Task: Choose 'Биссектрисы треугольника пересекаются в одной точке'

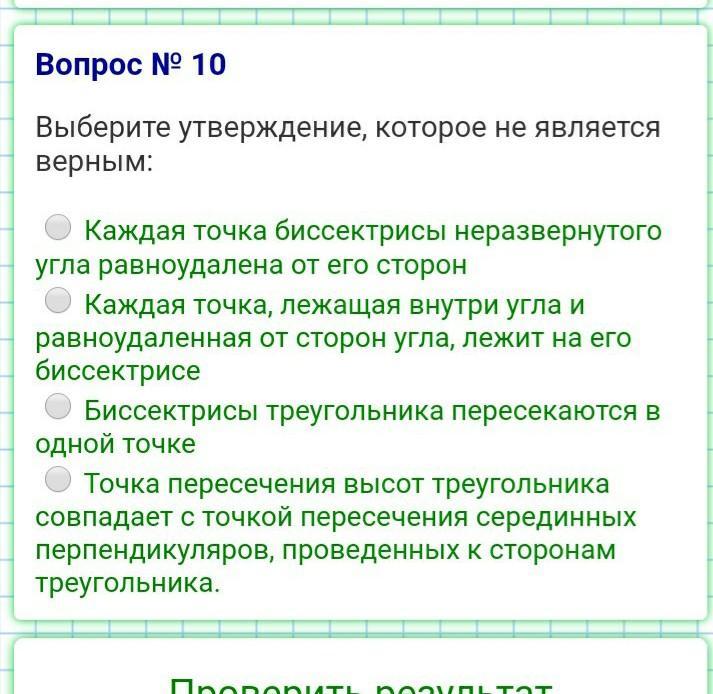Action: 59,407
